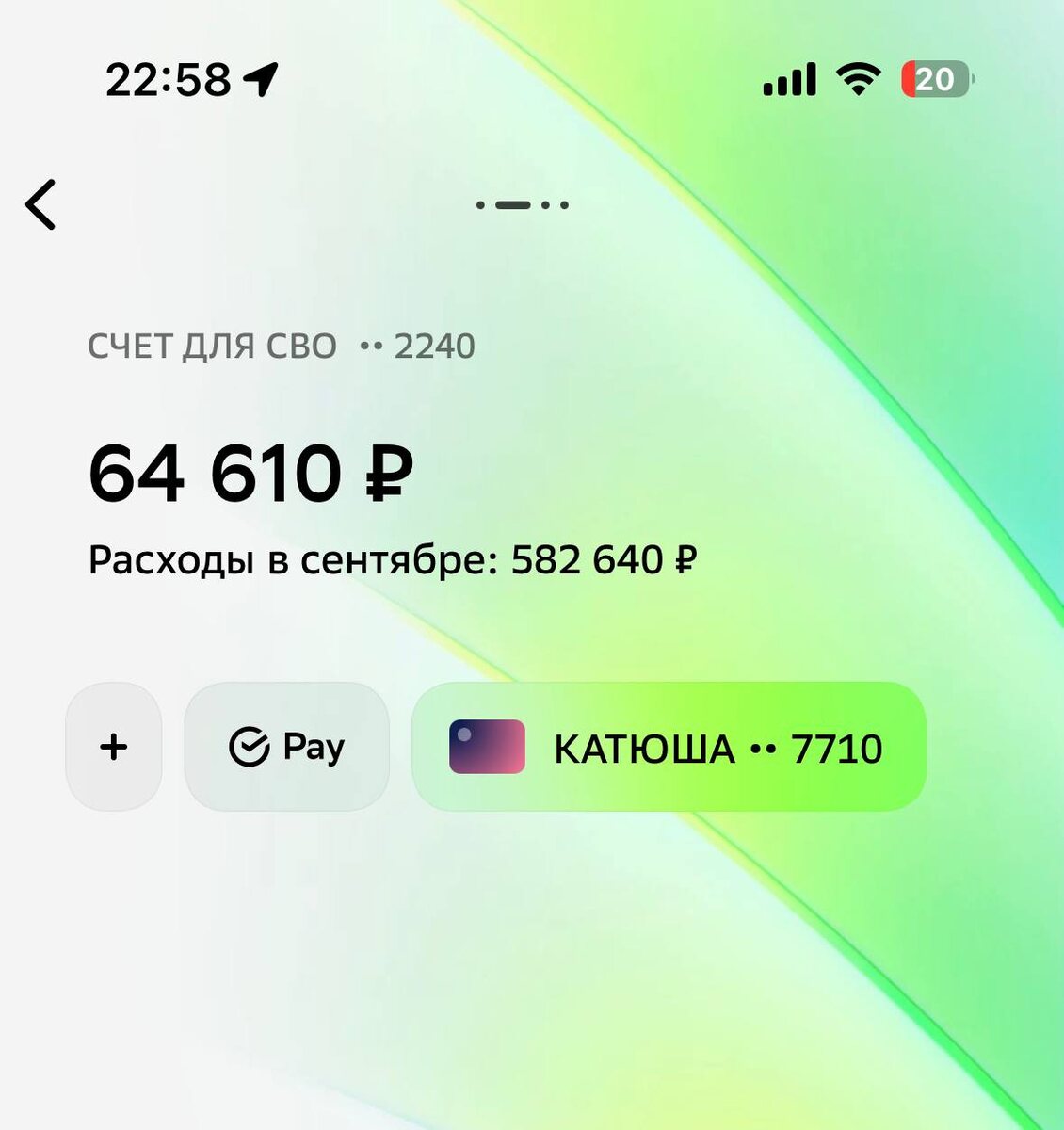Tap the plus icon to add a card
Viewport: 1064px width, 1130px height.
click(x=113, y=747)
